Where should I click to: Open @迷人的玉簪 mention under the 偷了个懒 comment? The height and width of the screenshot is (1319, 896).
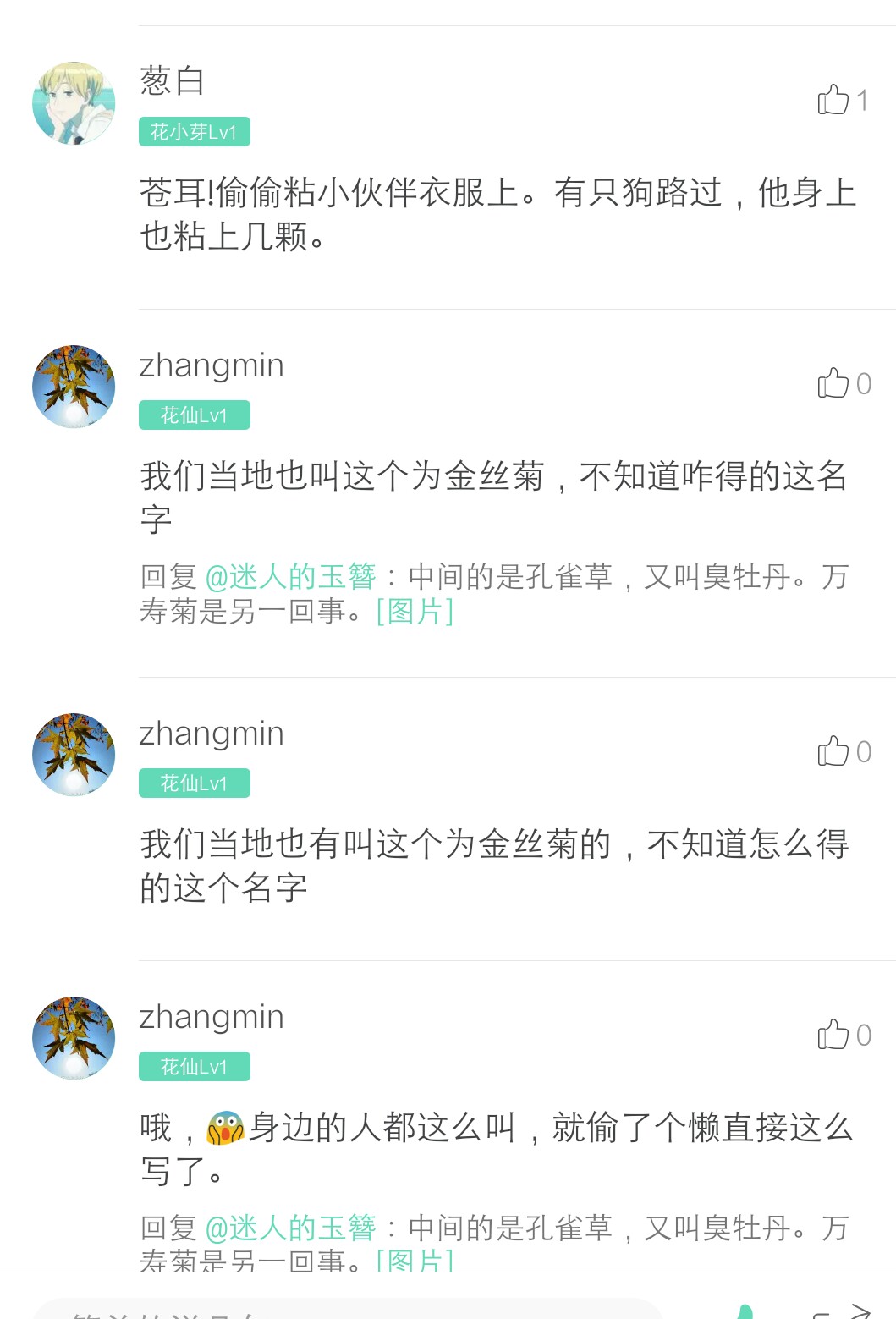point(290,1228)
